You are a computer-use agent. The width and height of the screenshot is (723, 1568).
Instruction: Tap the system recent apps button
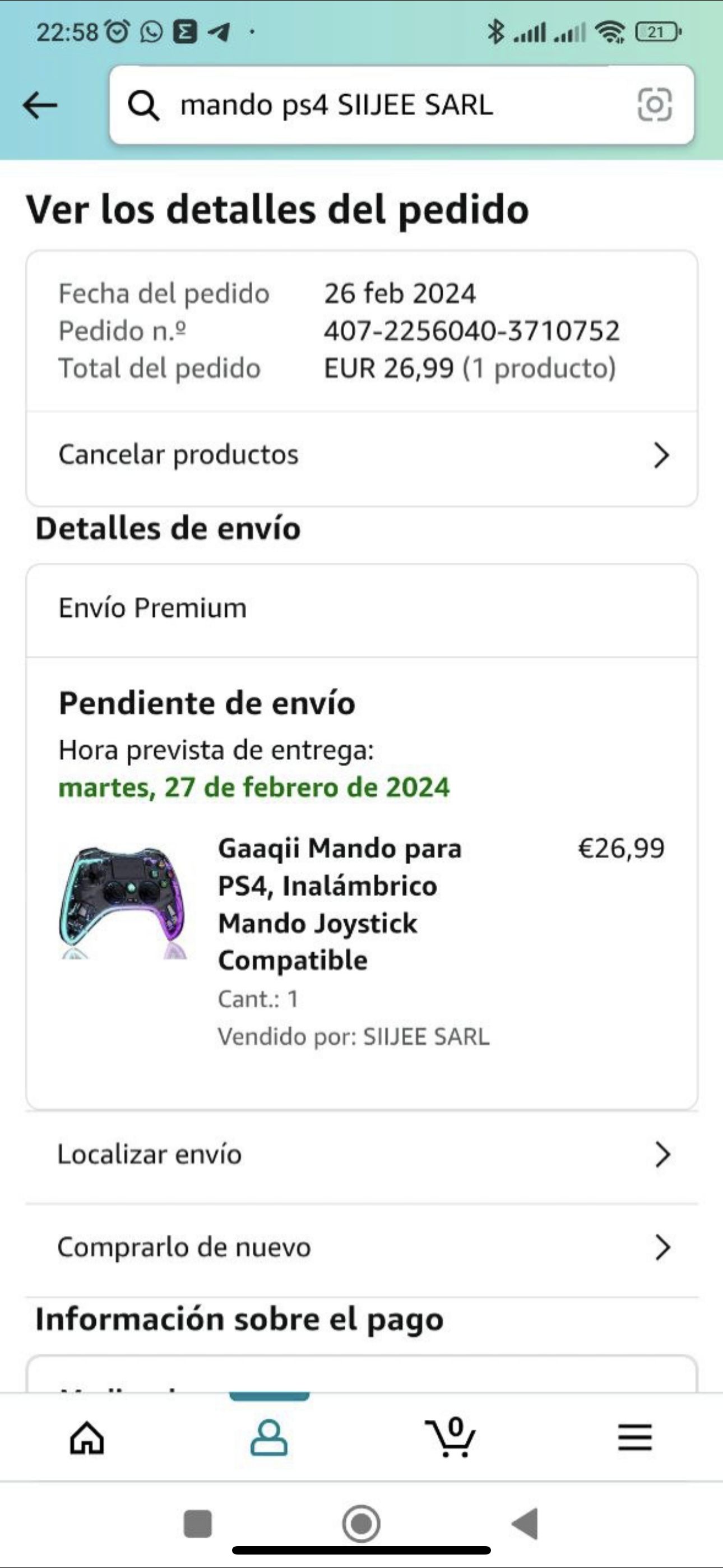point(198,1524)
